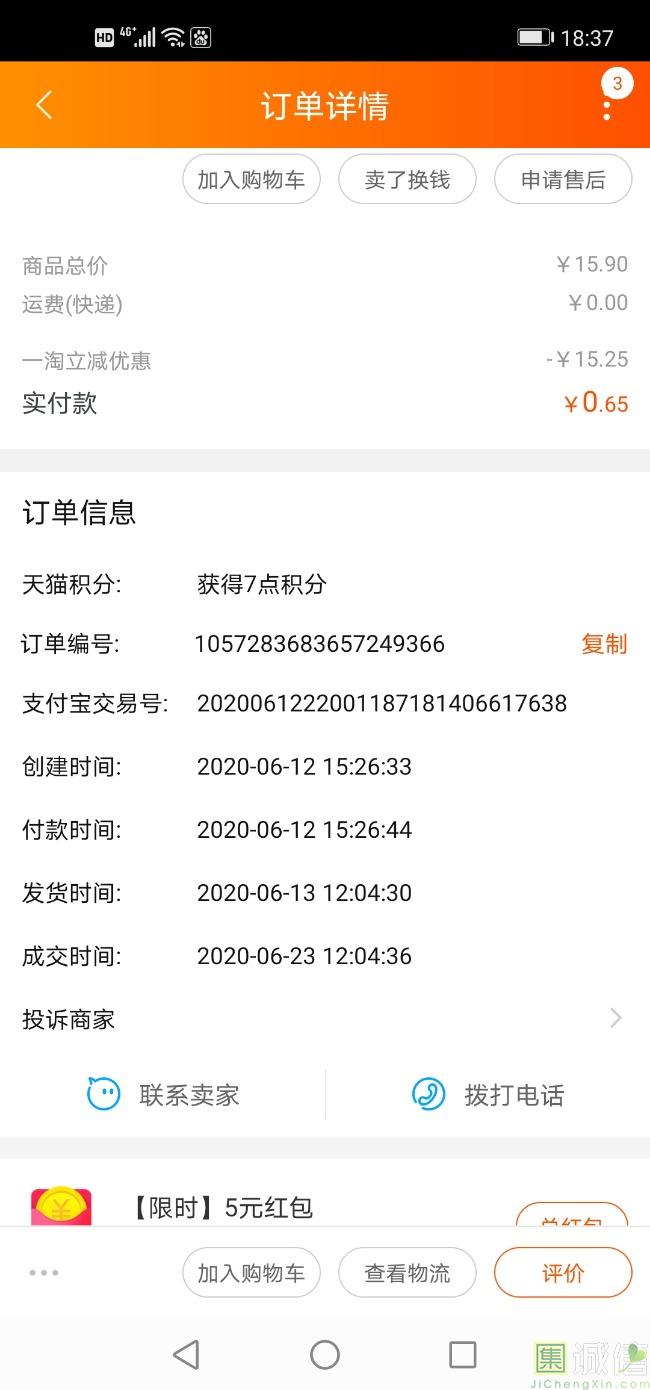View shipping with 查看物流
The width and height of the screenshot is (650, 1390).
coord(407,1273)
